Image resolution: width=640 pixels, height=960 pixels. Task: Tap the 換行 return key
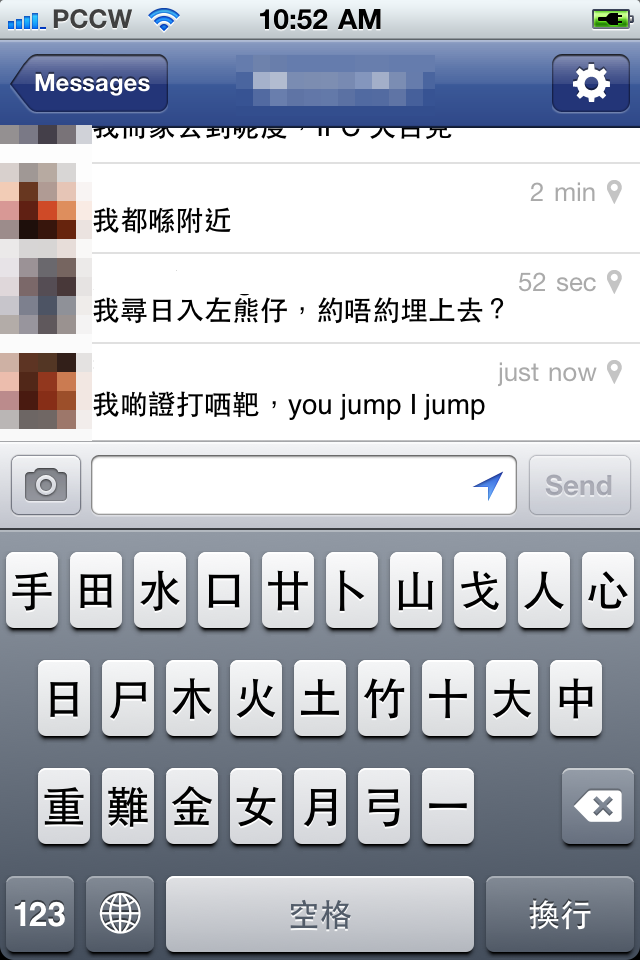click(560, 914)
